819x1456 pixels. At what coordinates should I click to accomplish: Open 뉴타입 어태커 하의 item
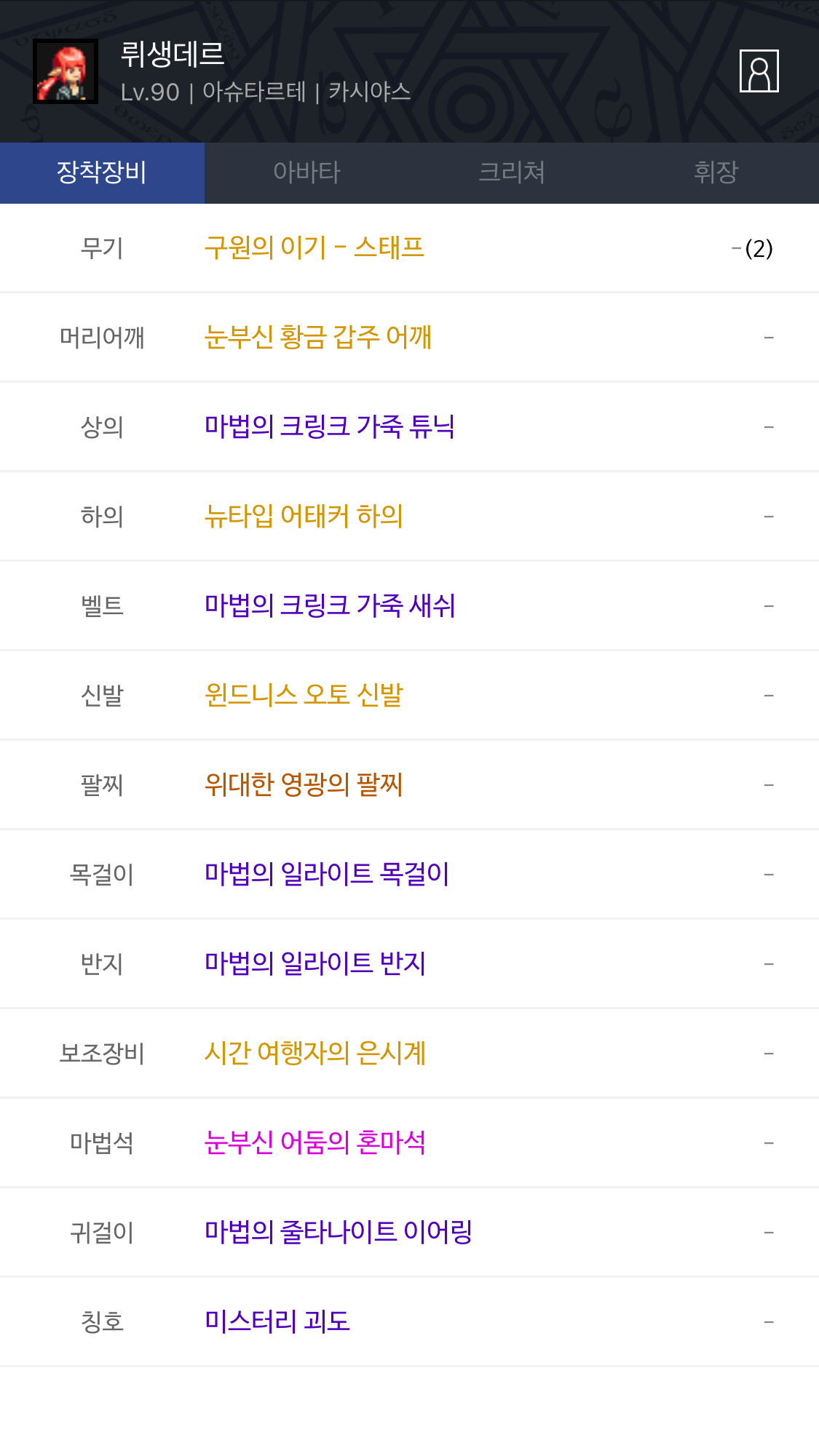[x=304, y=517]
